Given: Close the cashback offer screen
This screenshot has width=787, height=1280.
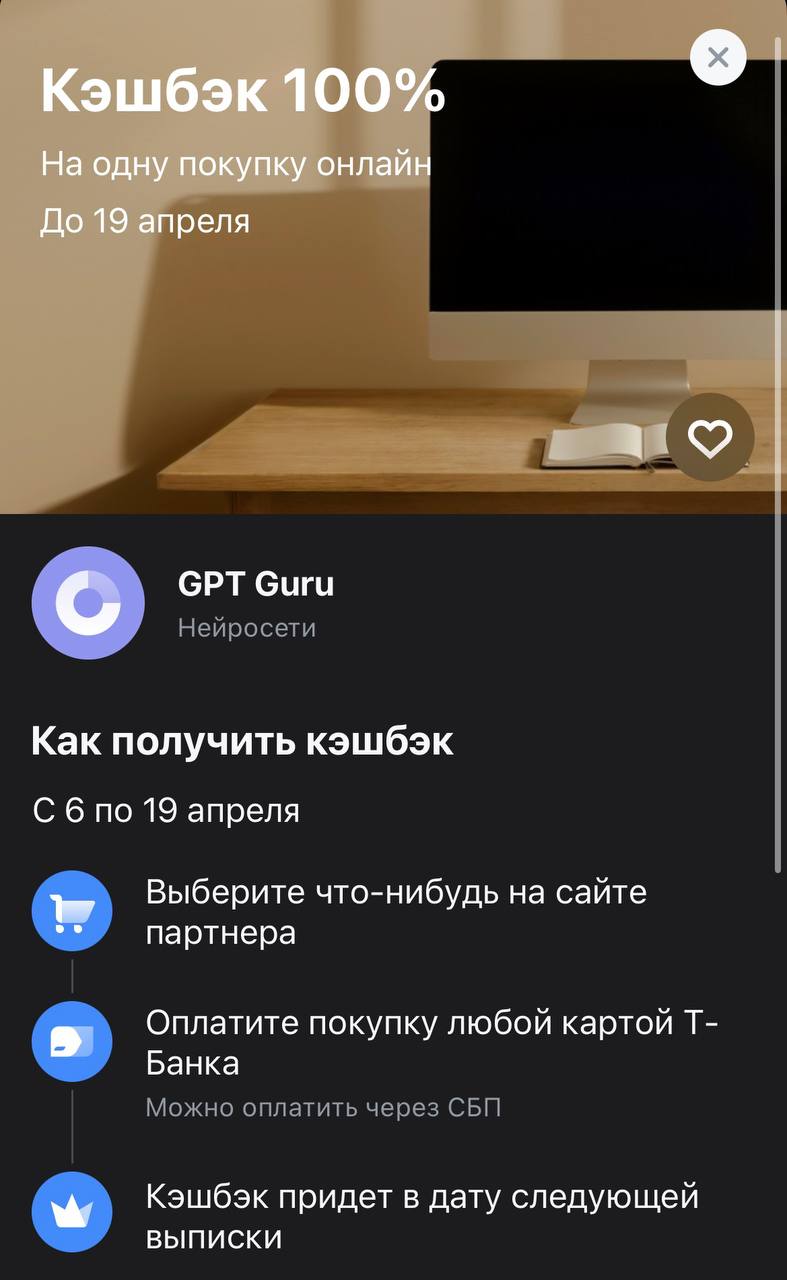Looking at the screenshot, I should pyautogui.click(x=717, y=58).
